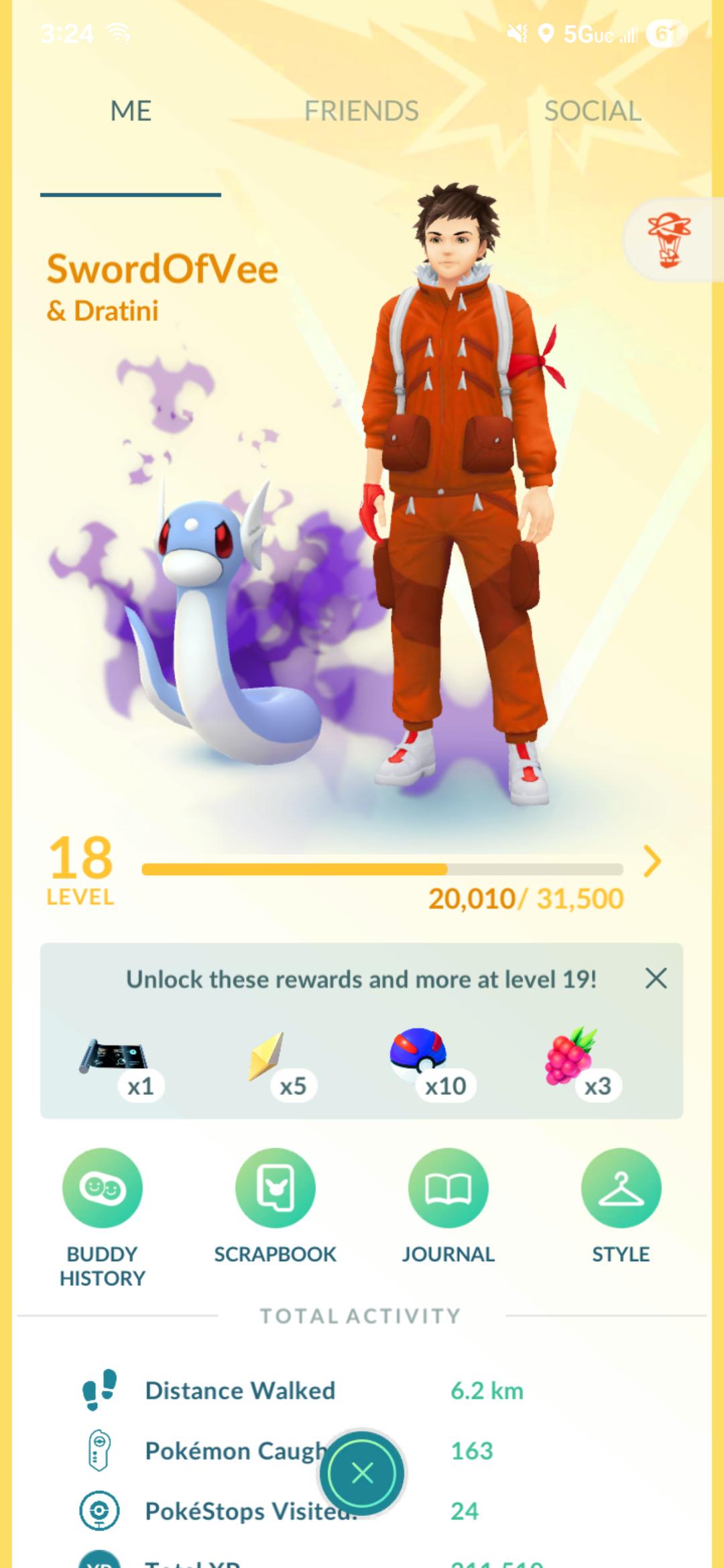Open the Team Rocket balloon icon
The width and height of the screenshot is (724, 1568).
[x=669, y=239]
